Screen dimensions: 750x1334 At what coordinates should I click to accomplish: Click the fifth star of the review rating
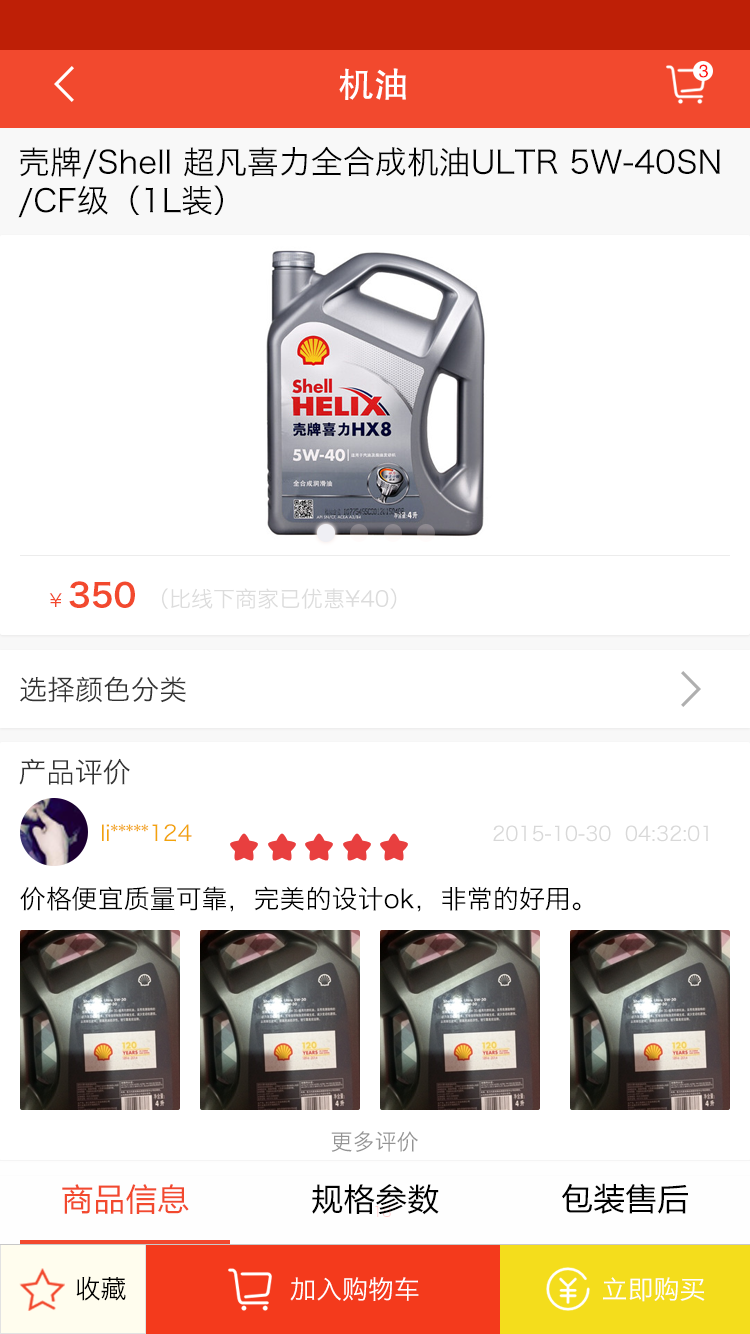tap(395, 846)
